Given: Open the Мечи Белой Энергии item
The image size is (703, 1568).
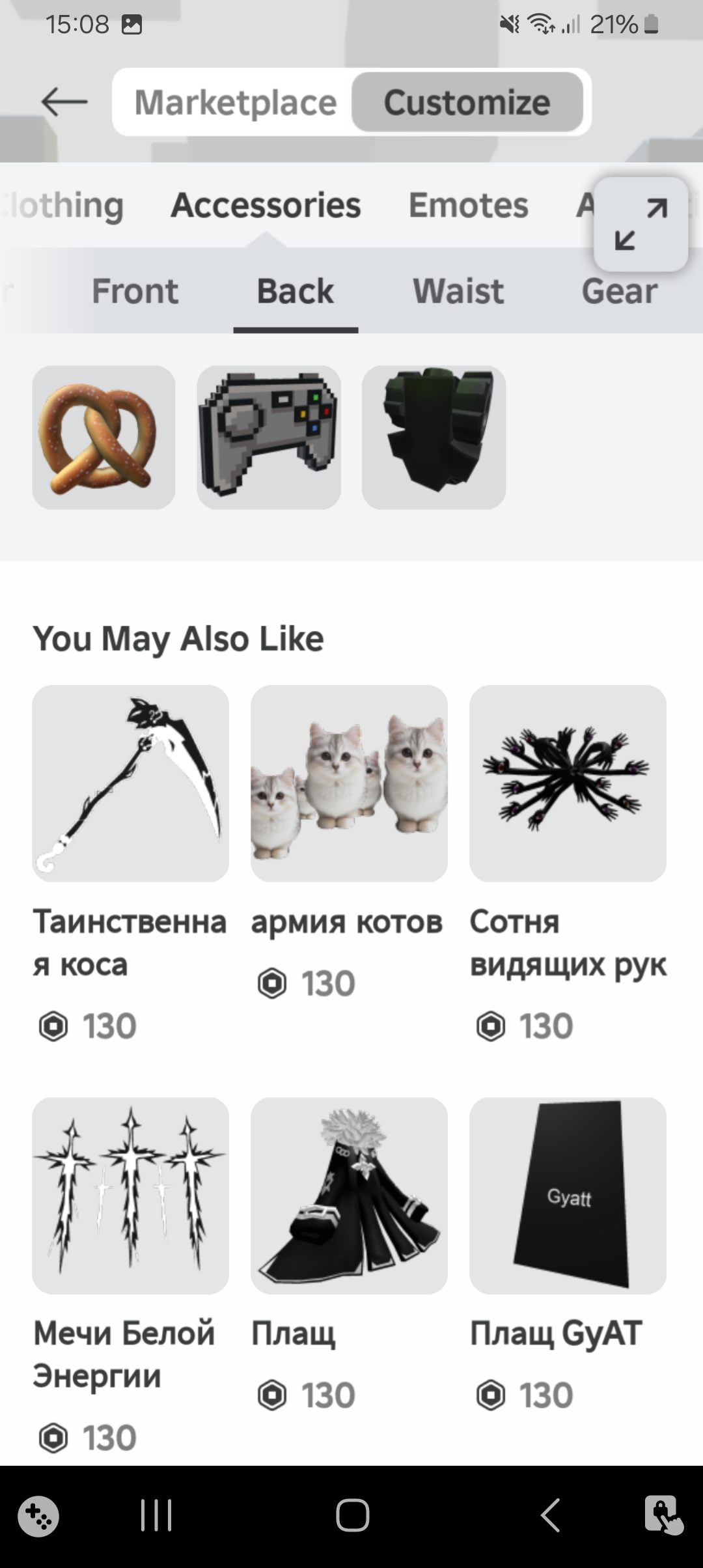Looking at the screenshot, I should (130, 1196).
